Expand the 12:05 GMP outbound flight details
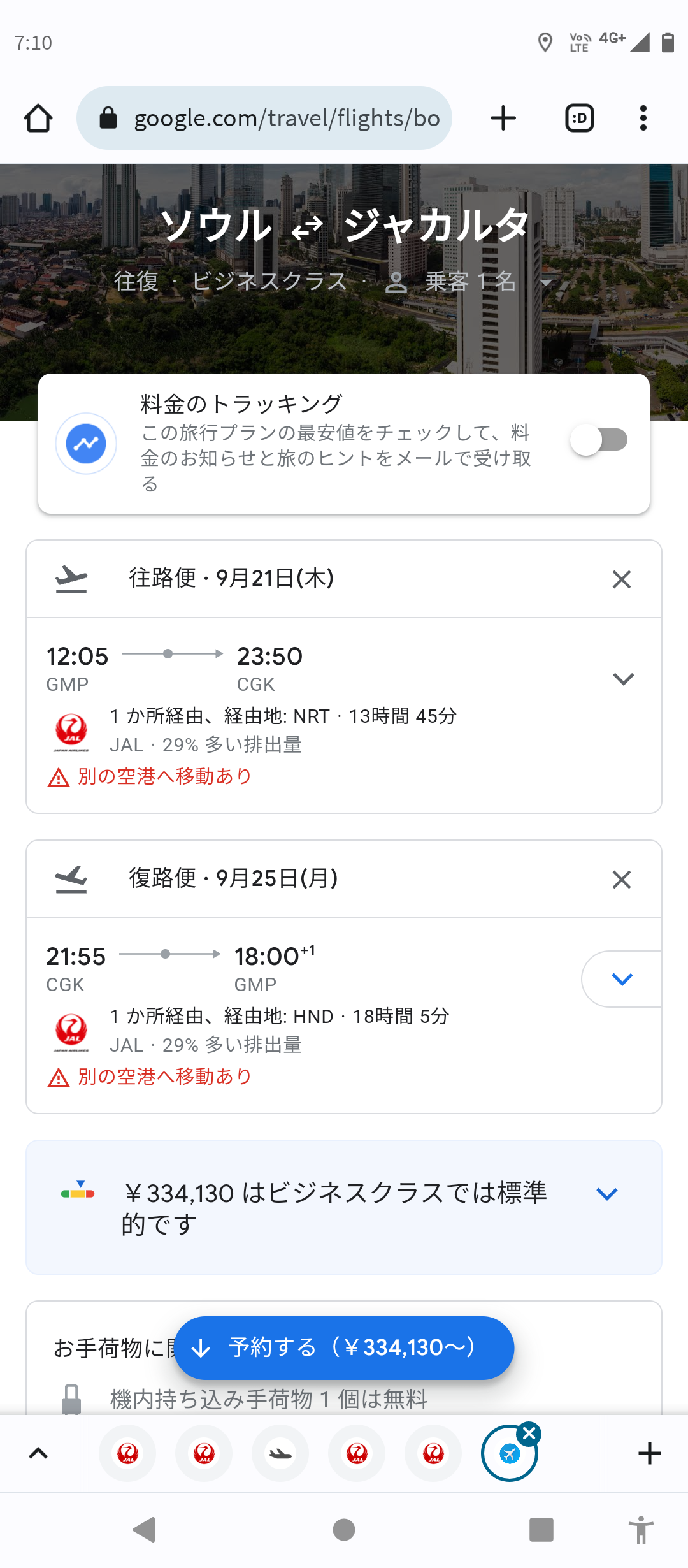The height and width of the screenshot is (1568, 688). click(623, 679)
